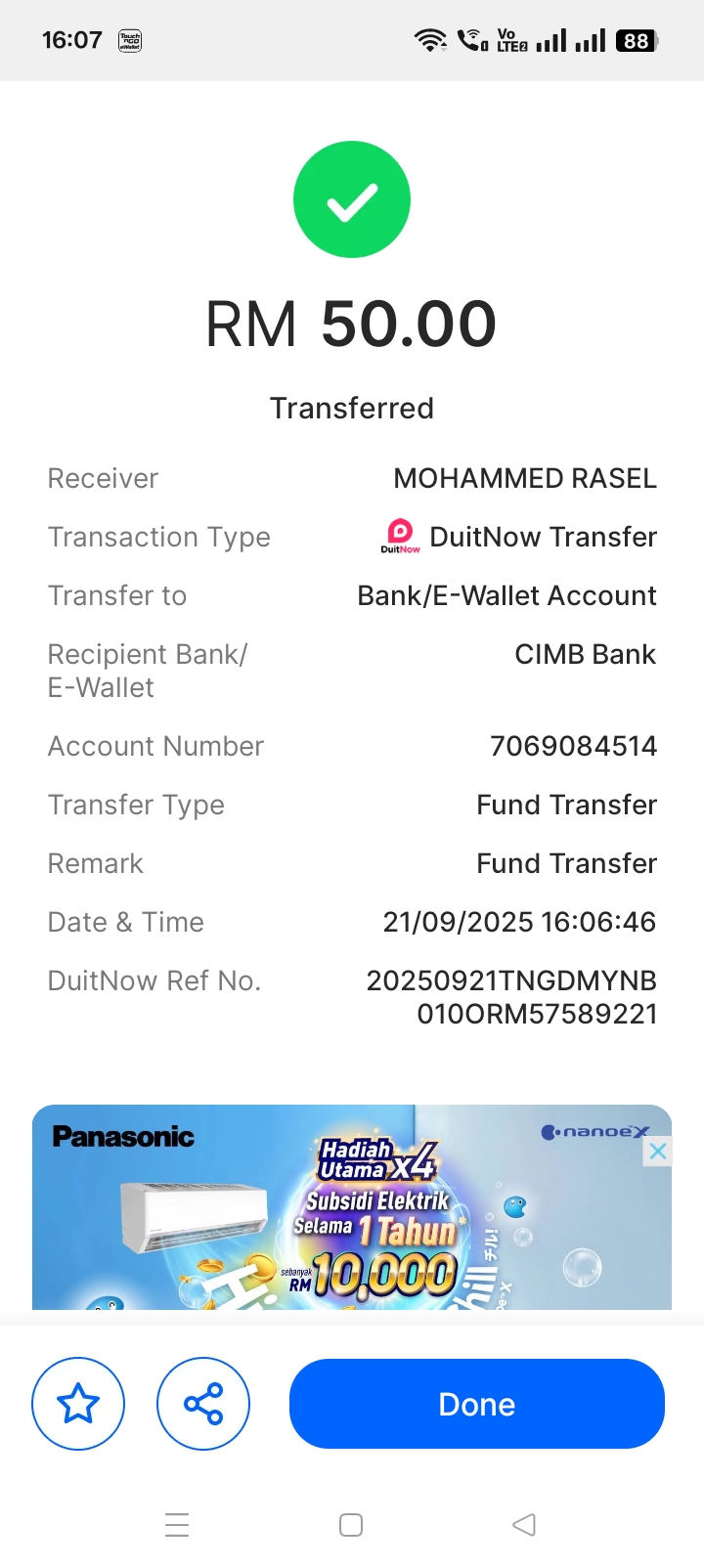Add this transfer to favourites
This screenshot has width=704, height=1568.
tap(78, 1404)
